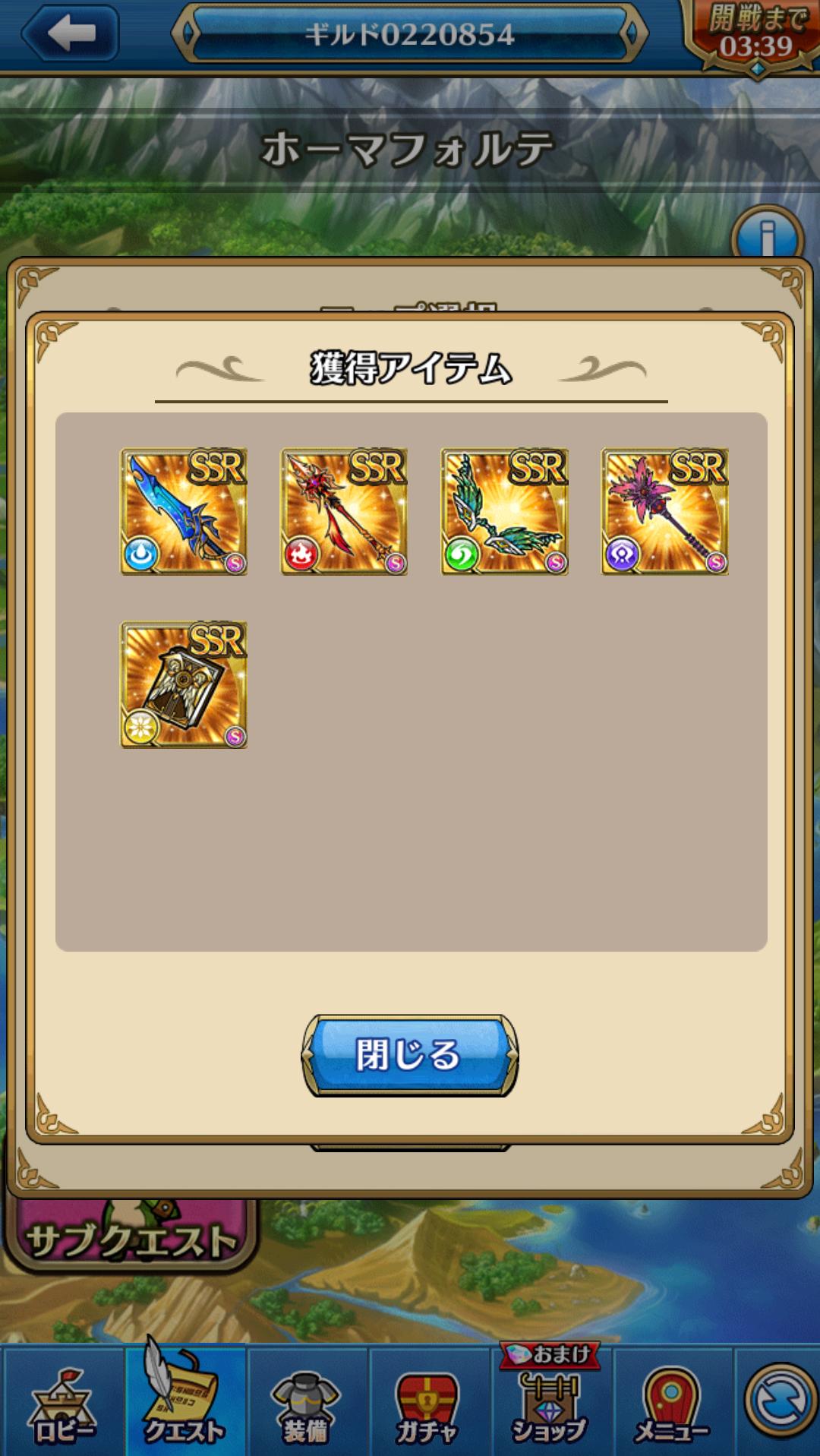Screen dimensions: 820x1456
Task: Switch to the ロビー tab
Action: pos(62,1404)
